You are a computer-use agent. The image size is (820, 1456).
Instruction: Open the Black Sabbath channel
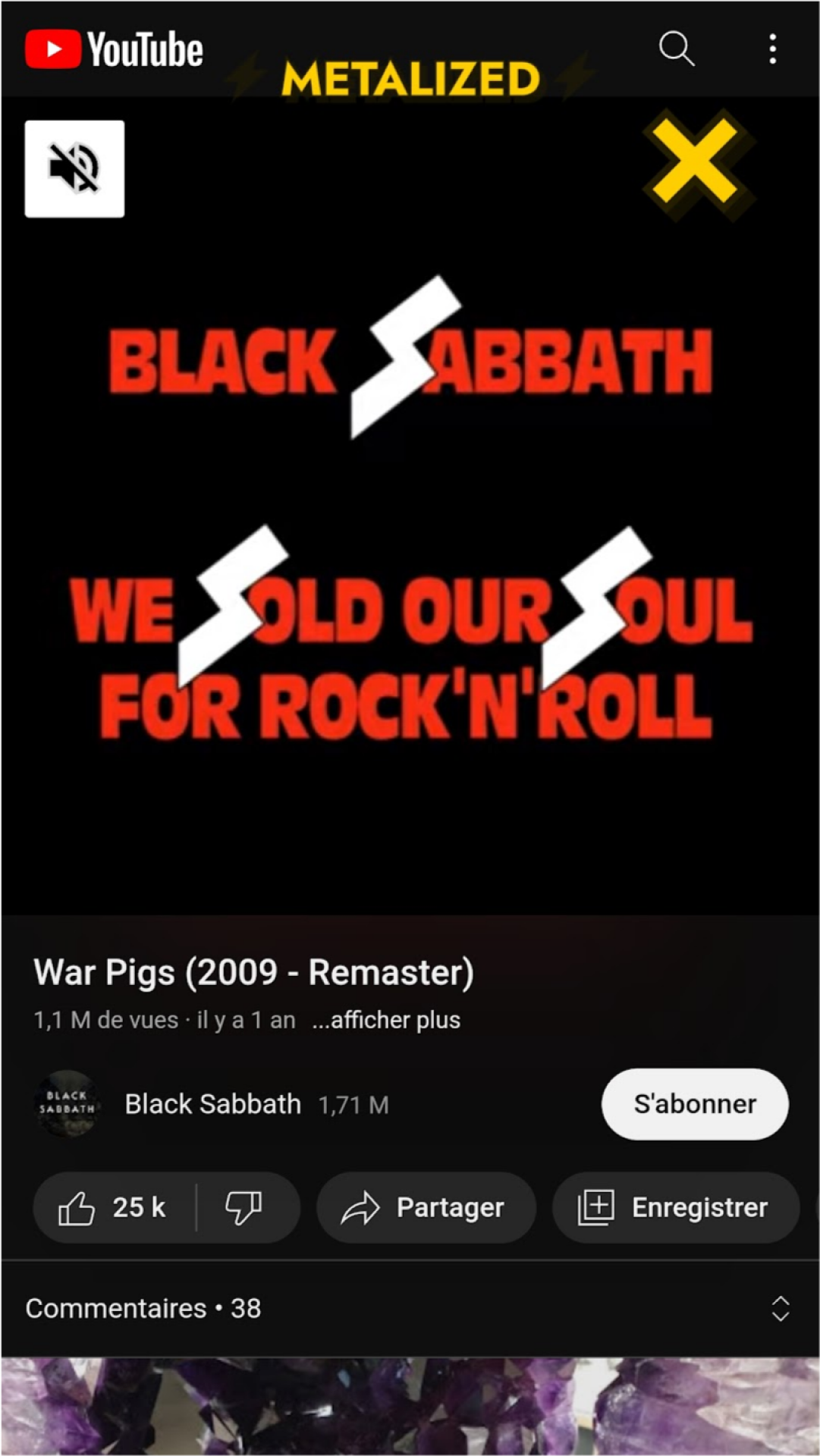[x=212, y=1104]
